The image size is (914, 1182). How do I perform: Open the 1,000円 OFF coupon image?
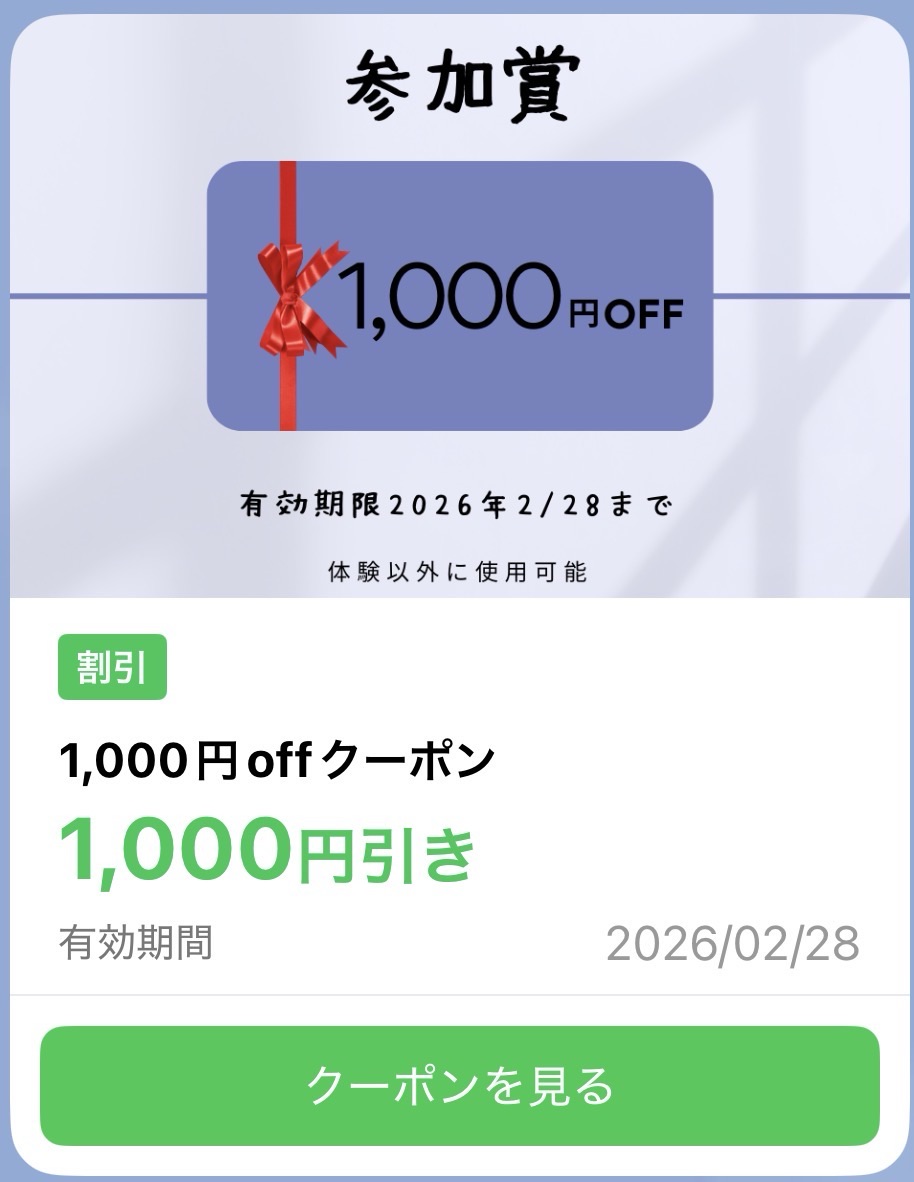(460, 296)
